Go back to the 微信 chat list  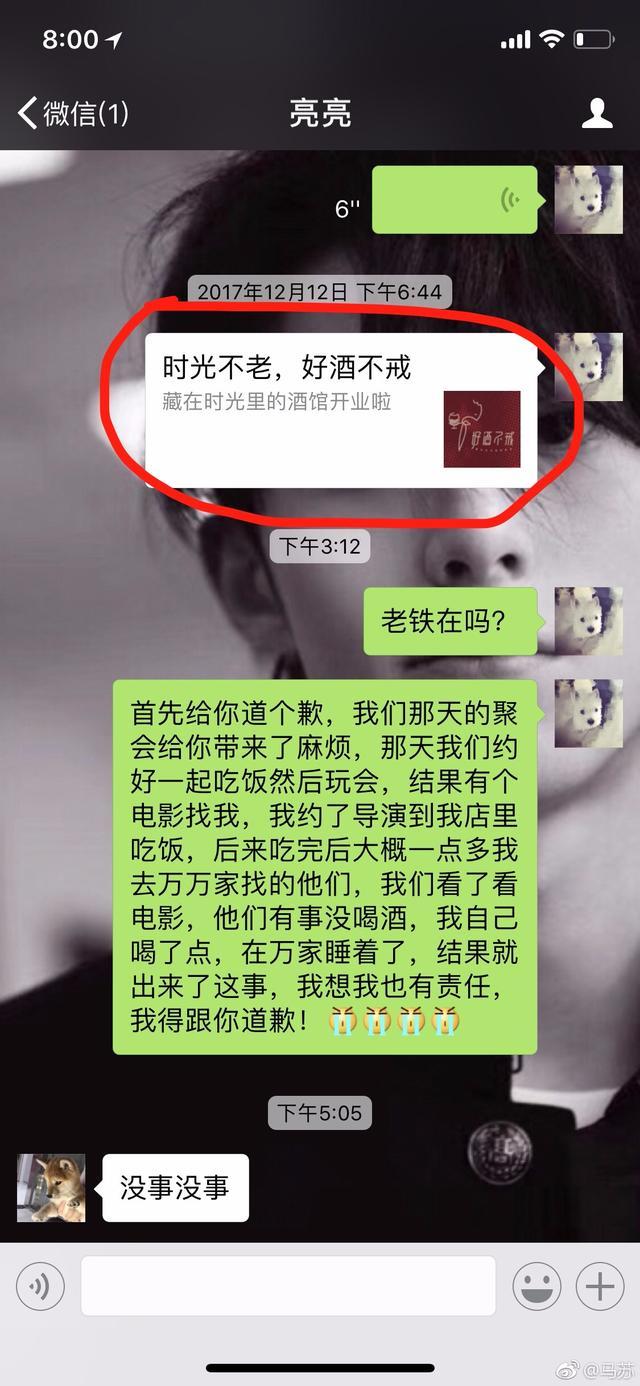72,113
